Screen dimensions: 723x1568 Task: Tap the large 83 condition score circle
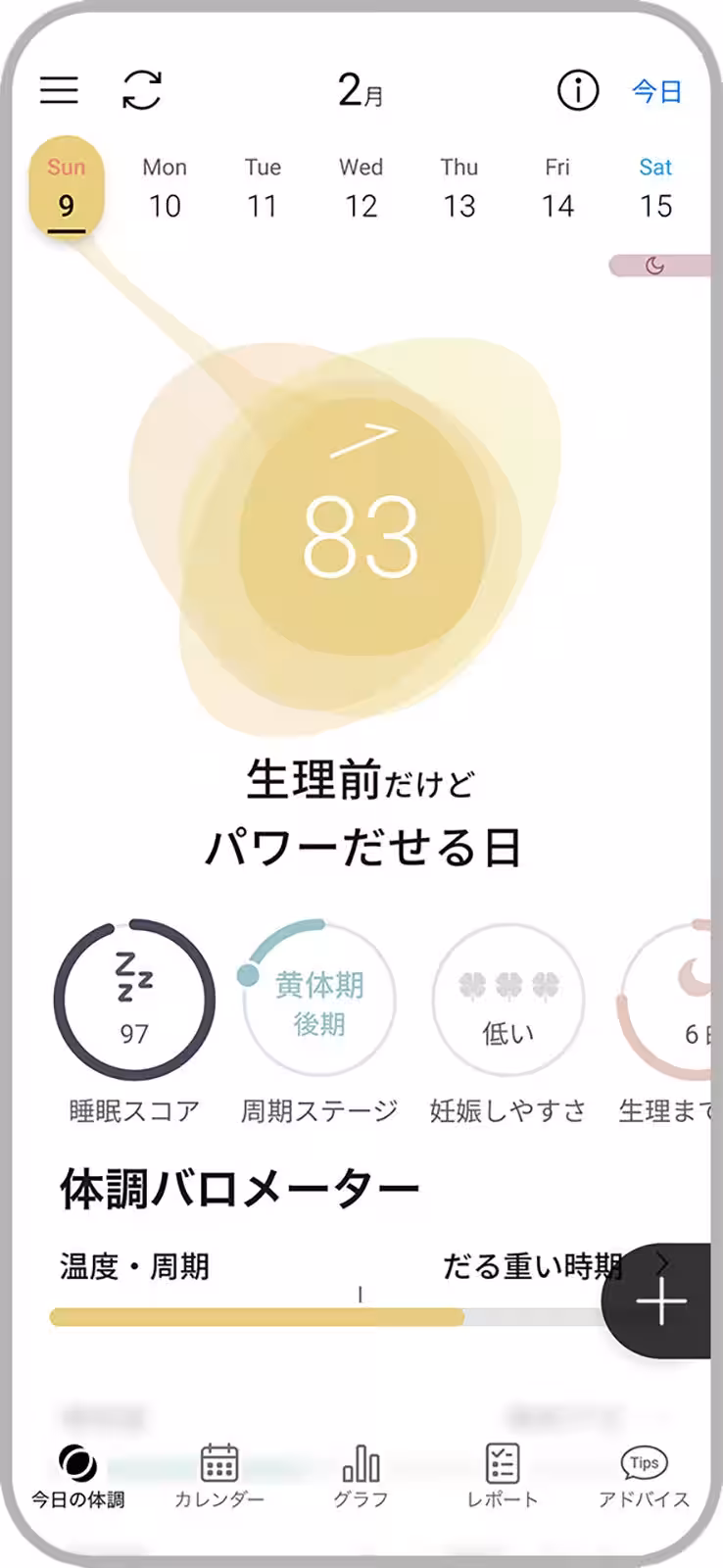[361, 534]
